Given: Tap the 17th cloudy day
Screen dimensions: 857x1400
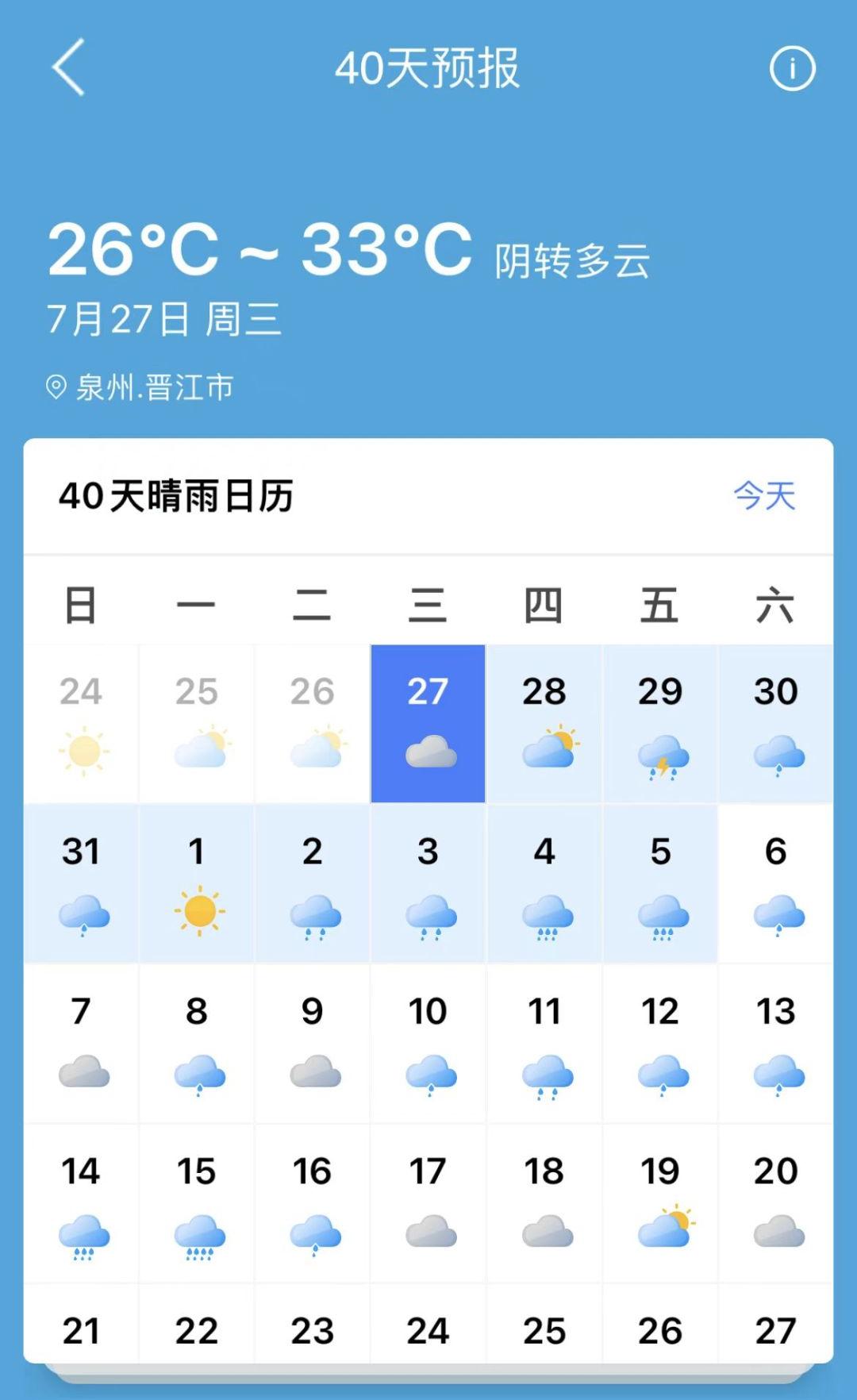Looking at the screenshot, I should (x=428, y=1203).
